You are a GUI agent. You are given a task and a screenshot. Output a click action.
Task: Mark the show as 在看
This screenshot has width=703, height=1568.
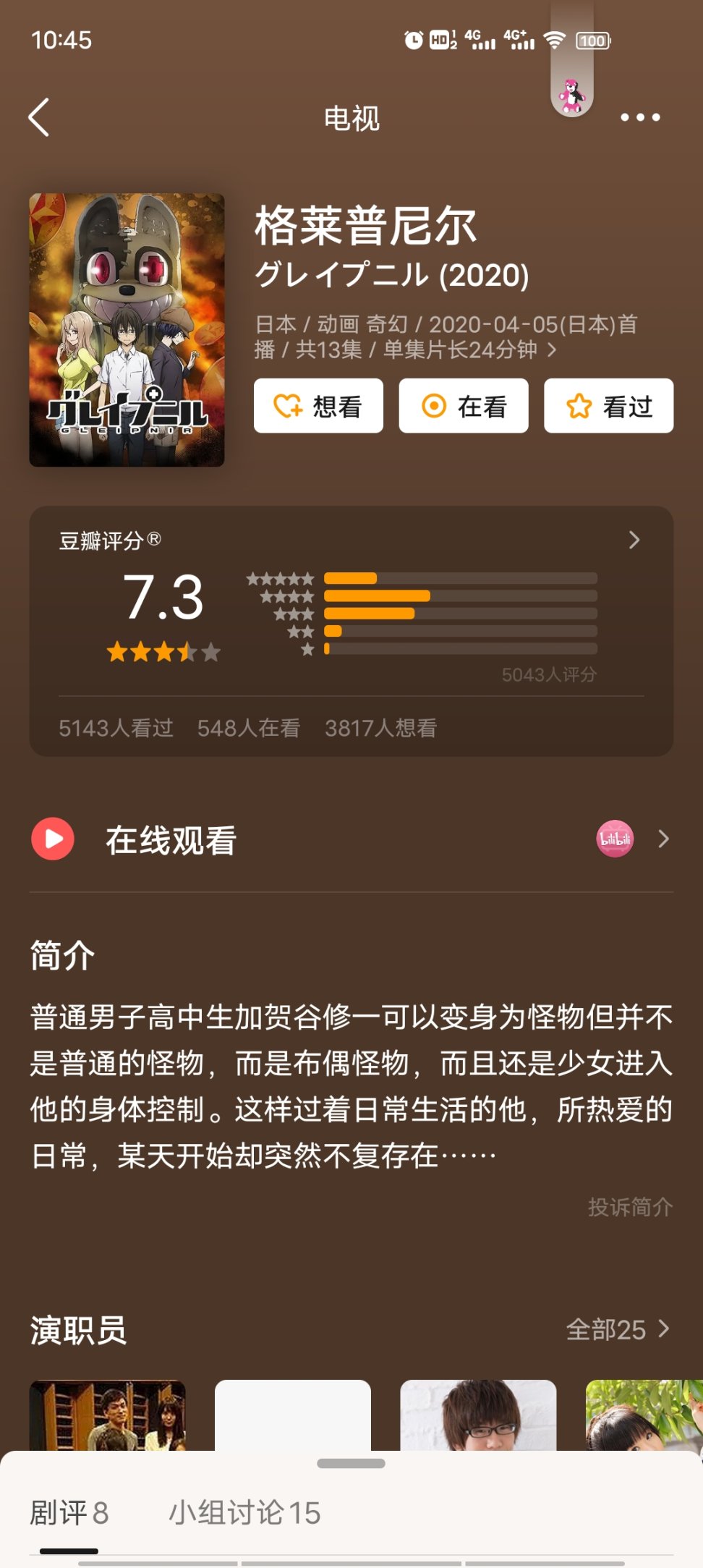point(464,406)
